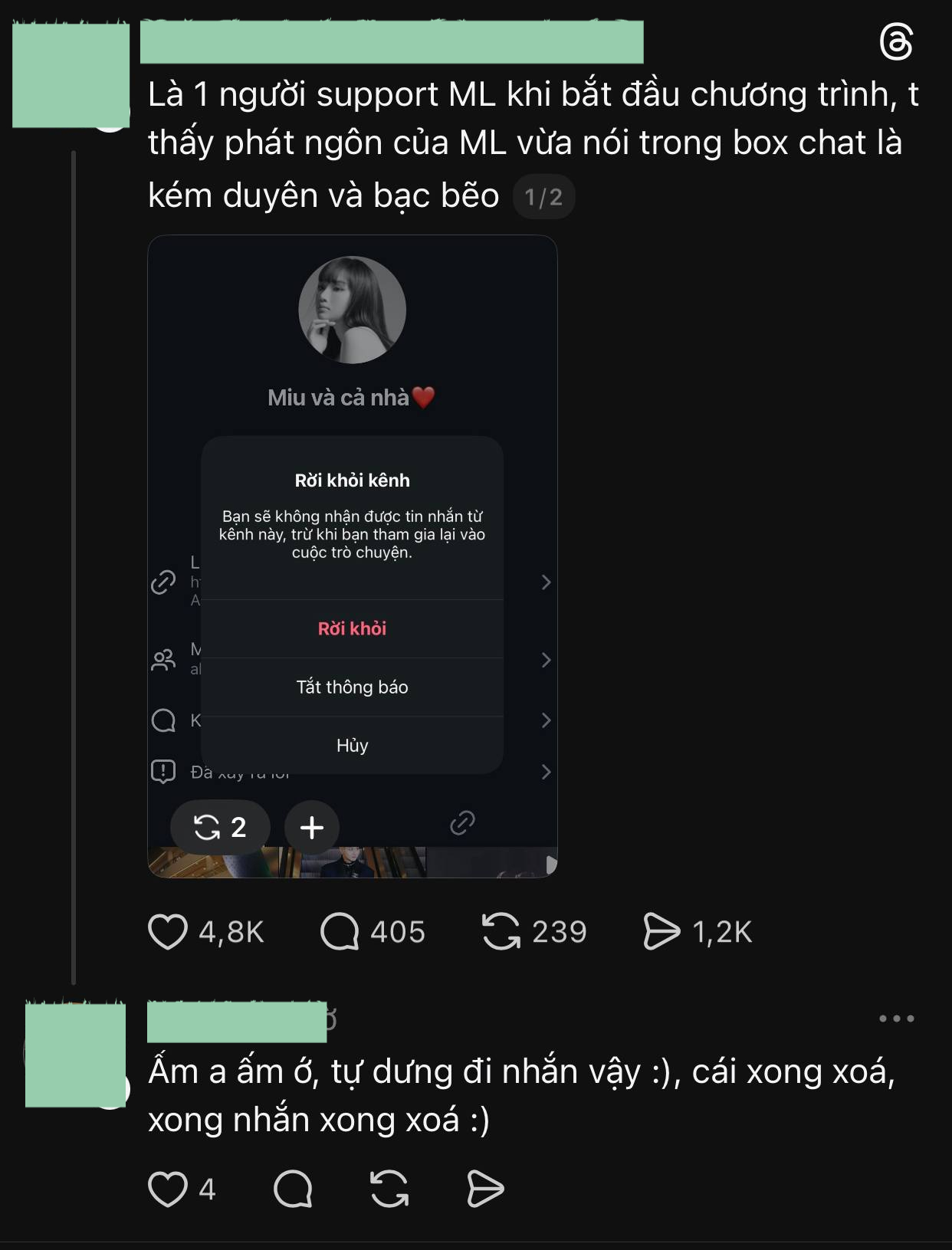The width and height of the screenshot is (952, 1250).
Task: Open the three-dot menu on the reply
Action: [x=896, y=1019]
